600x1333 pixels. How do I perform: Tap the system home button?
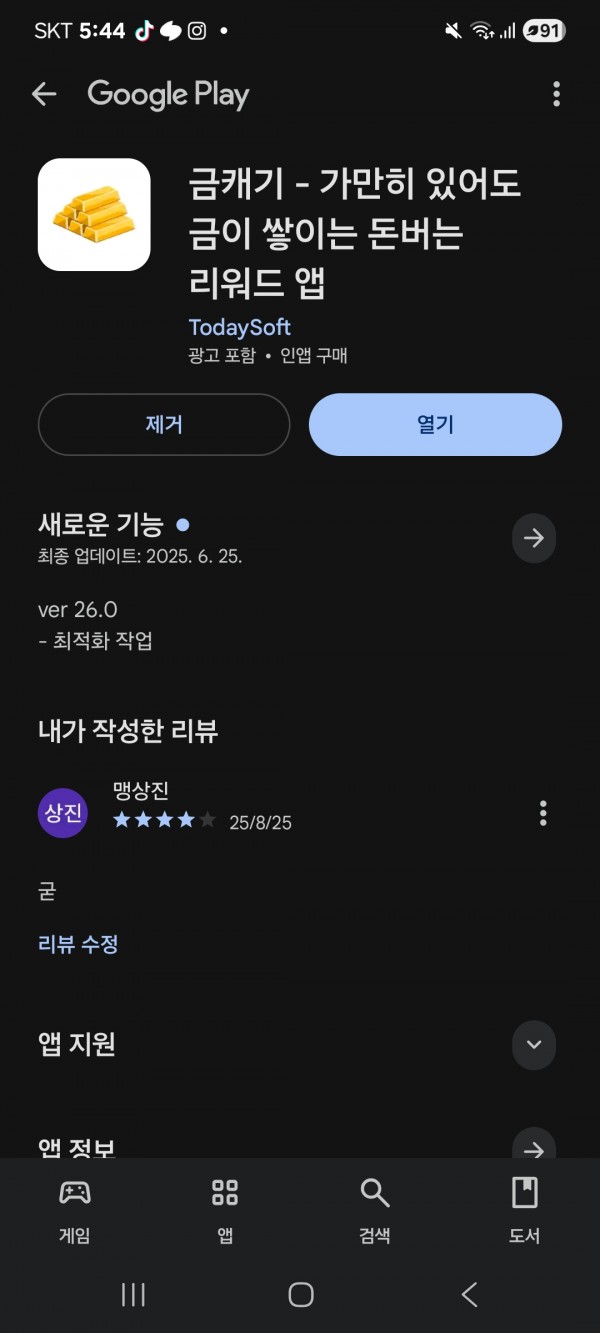(x=300, y=1295)
